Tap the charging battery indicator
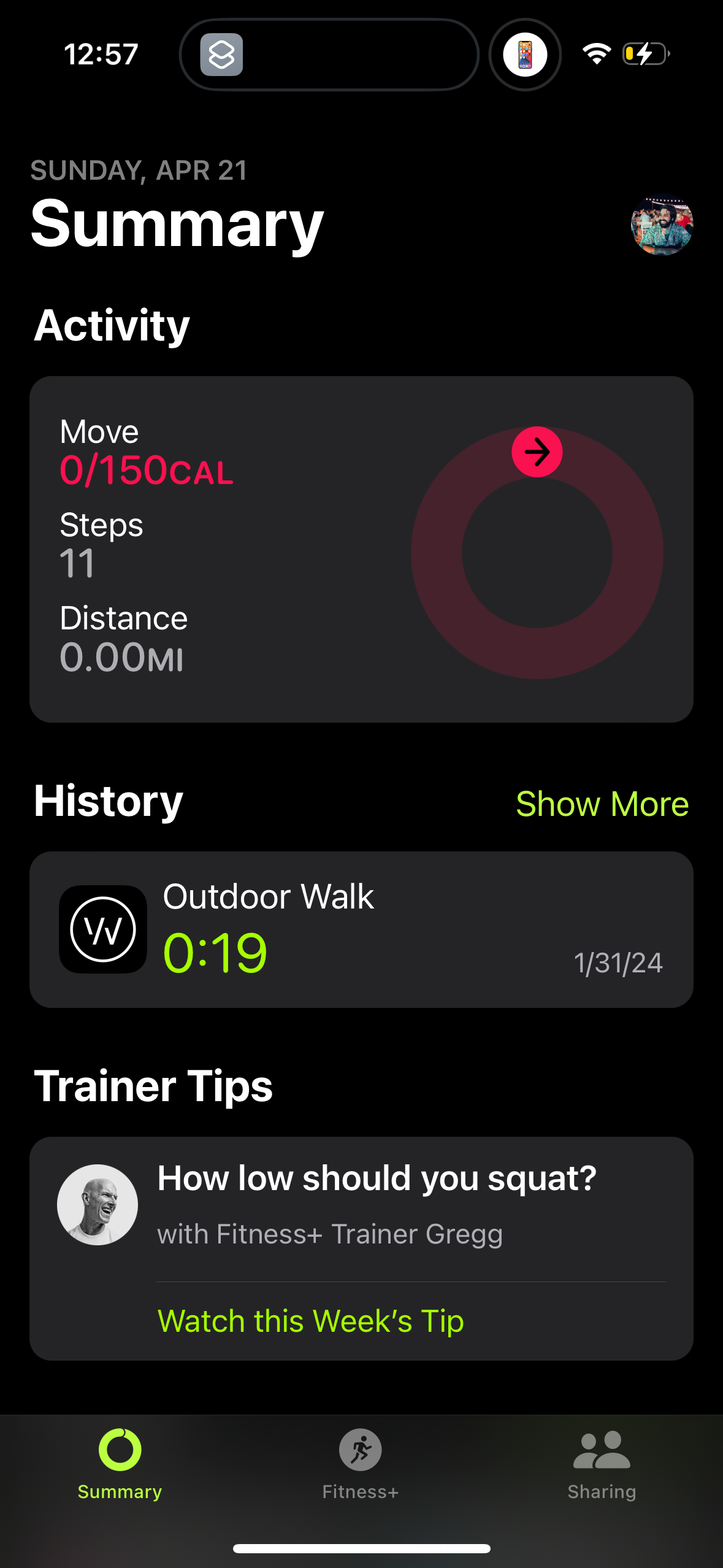 643,54
